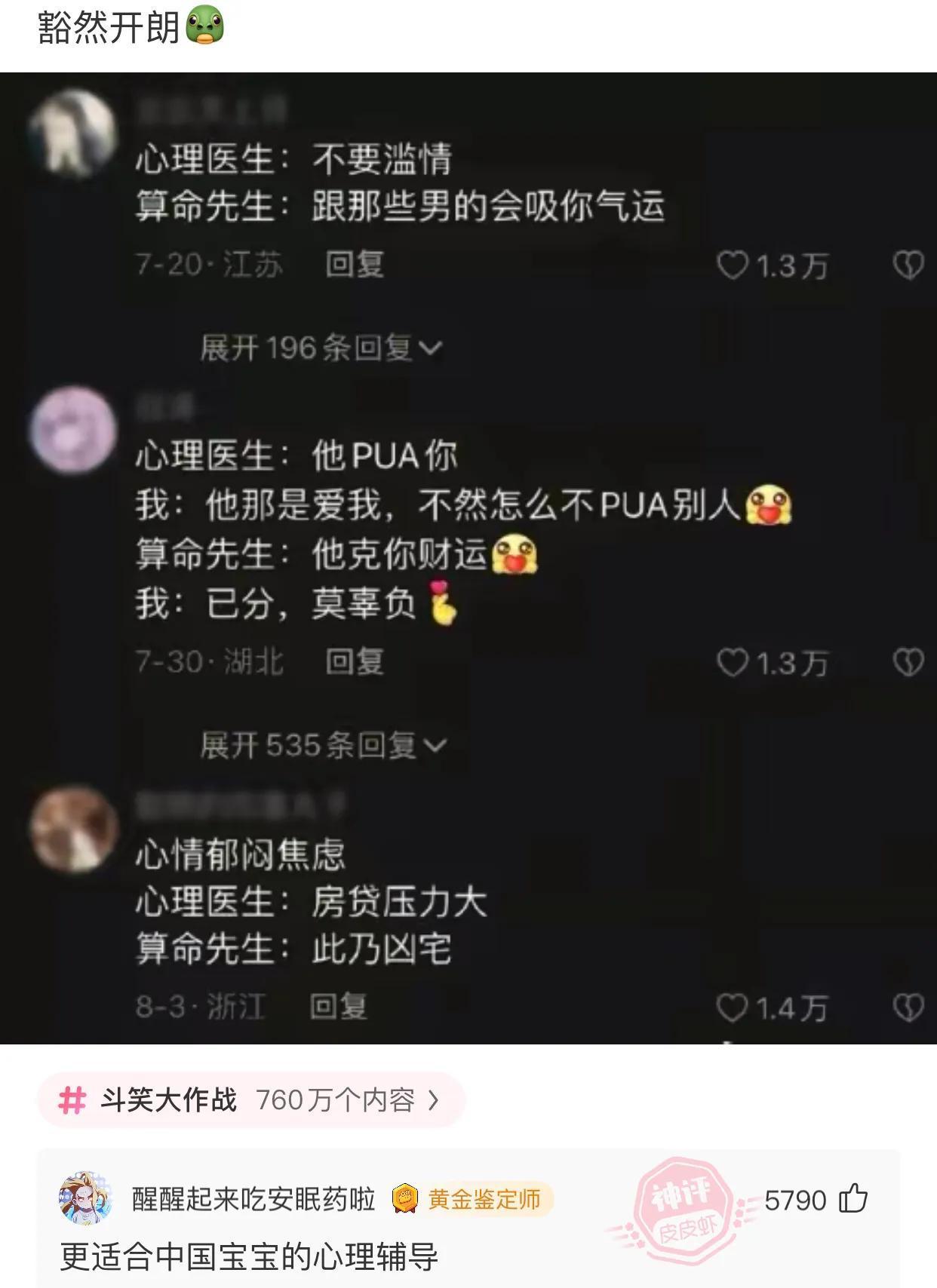Open the avatar of 醒醒起来吃安眠药啦

pos(85,1198)
